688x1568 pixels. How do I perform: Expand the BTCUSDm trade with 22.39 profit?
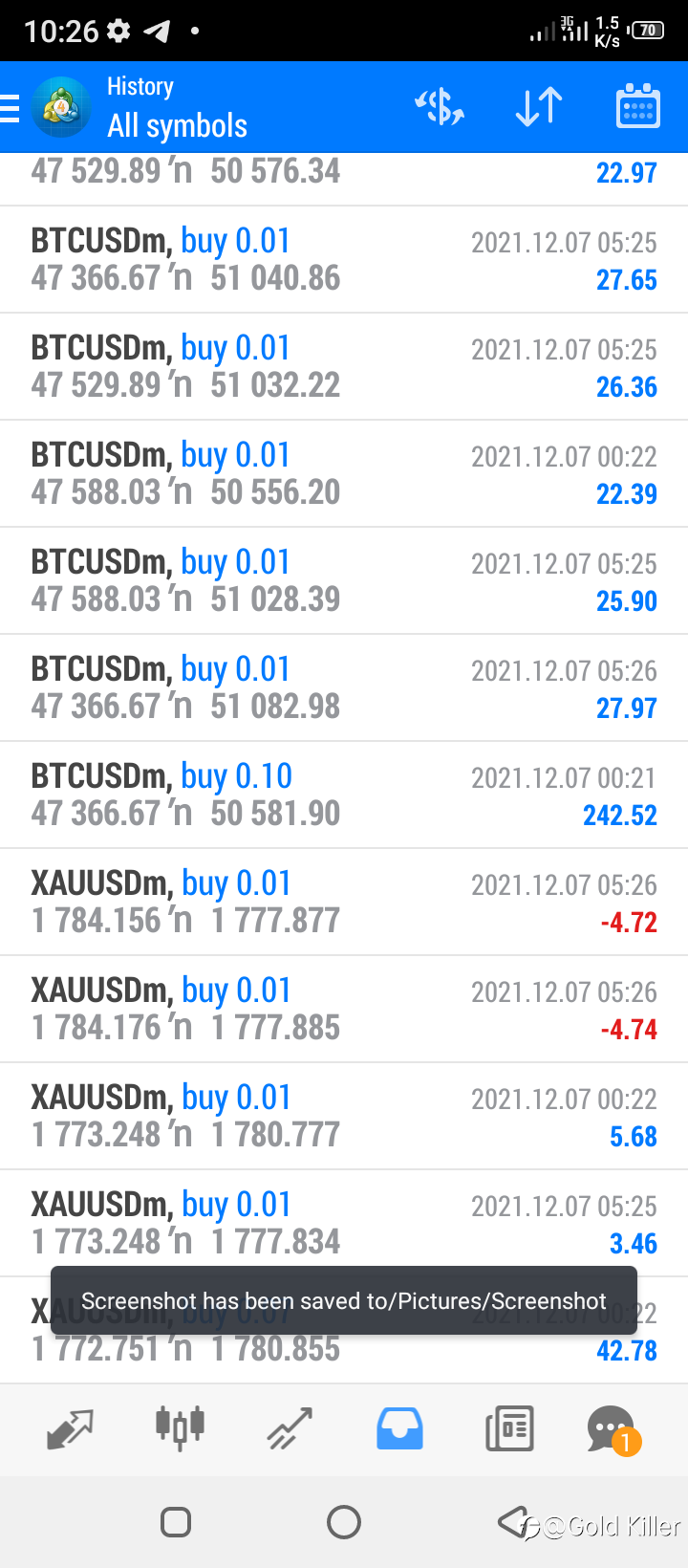[x=344, y=474]
